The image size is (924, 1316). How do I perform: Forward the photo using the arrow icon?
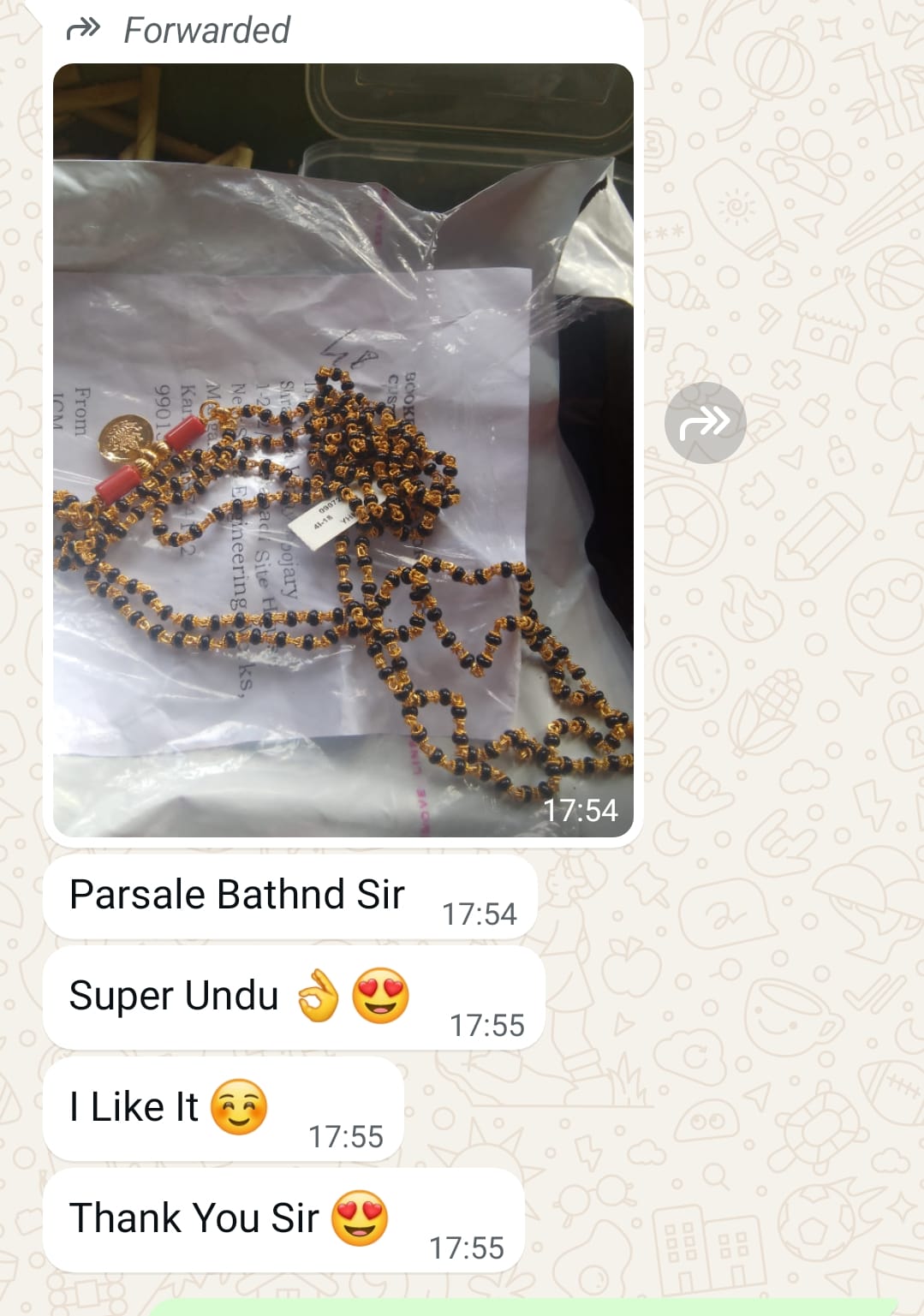pyautogui.click(x=705, y=423)
